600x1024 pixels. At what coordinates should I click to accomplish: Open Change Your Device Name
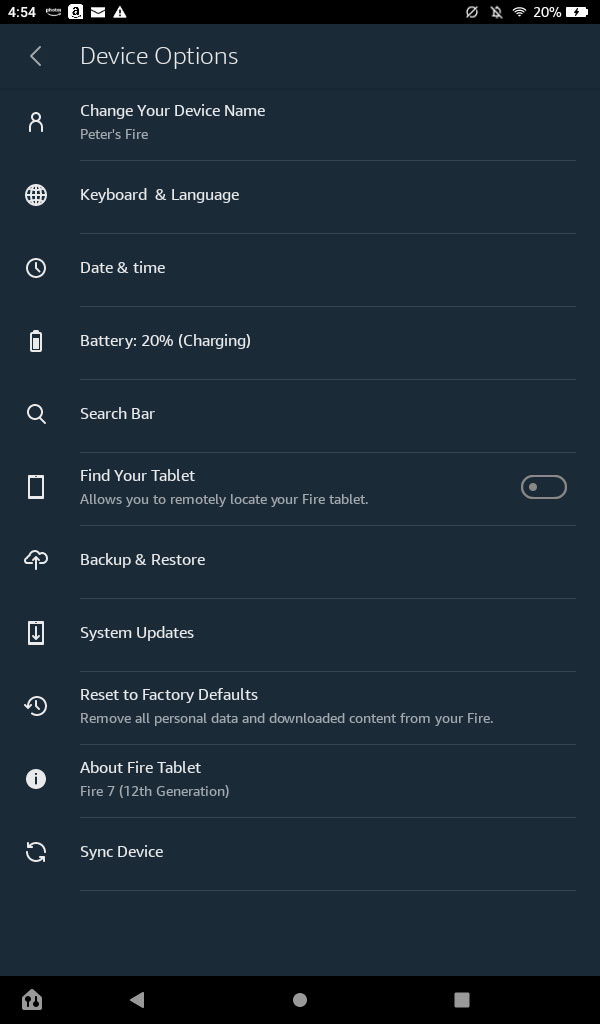pyautogui.click(x=172, y=121)
